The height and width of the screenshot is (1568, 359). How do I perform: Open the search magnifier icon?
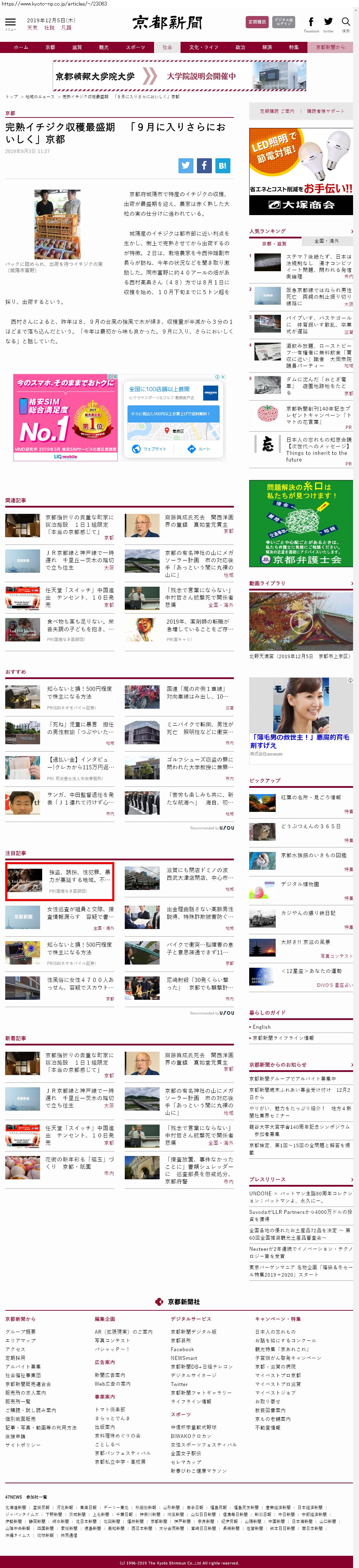346,23
